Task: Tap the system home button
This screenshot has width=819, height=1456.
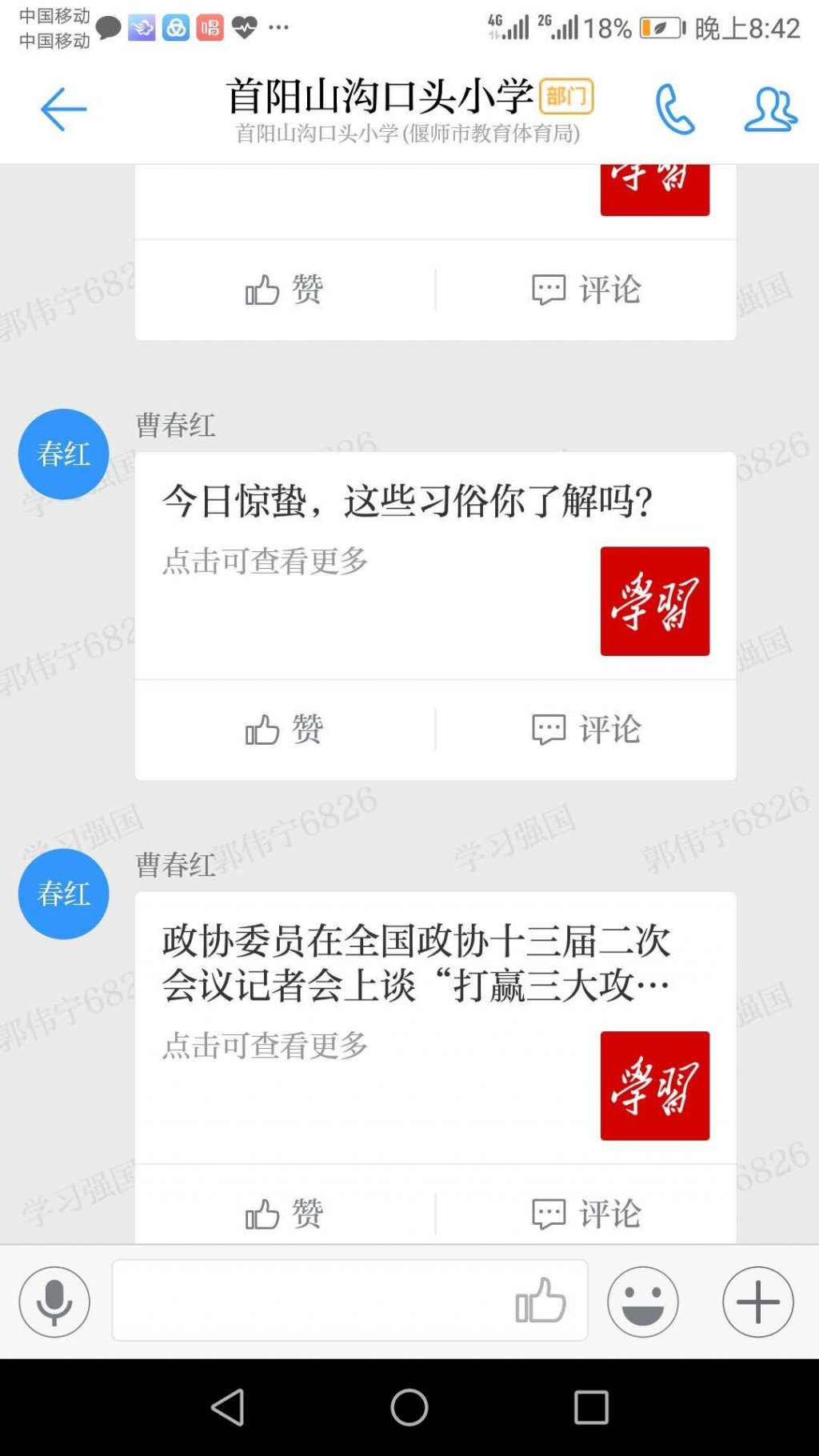Action: coord(409,1407)
